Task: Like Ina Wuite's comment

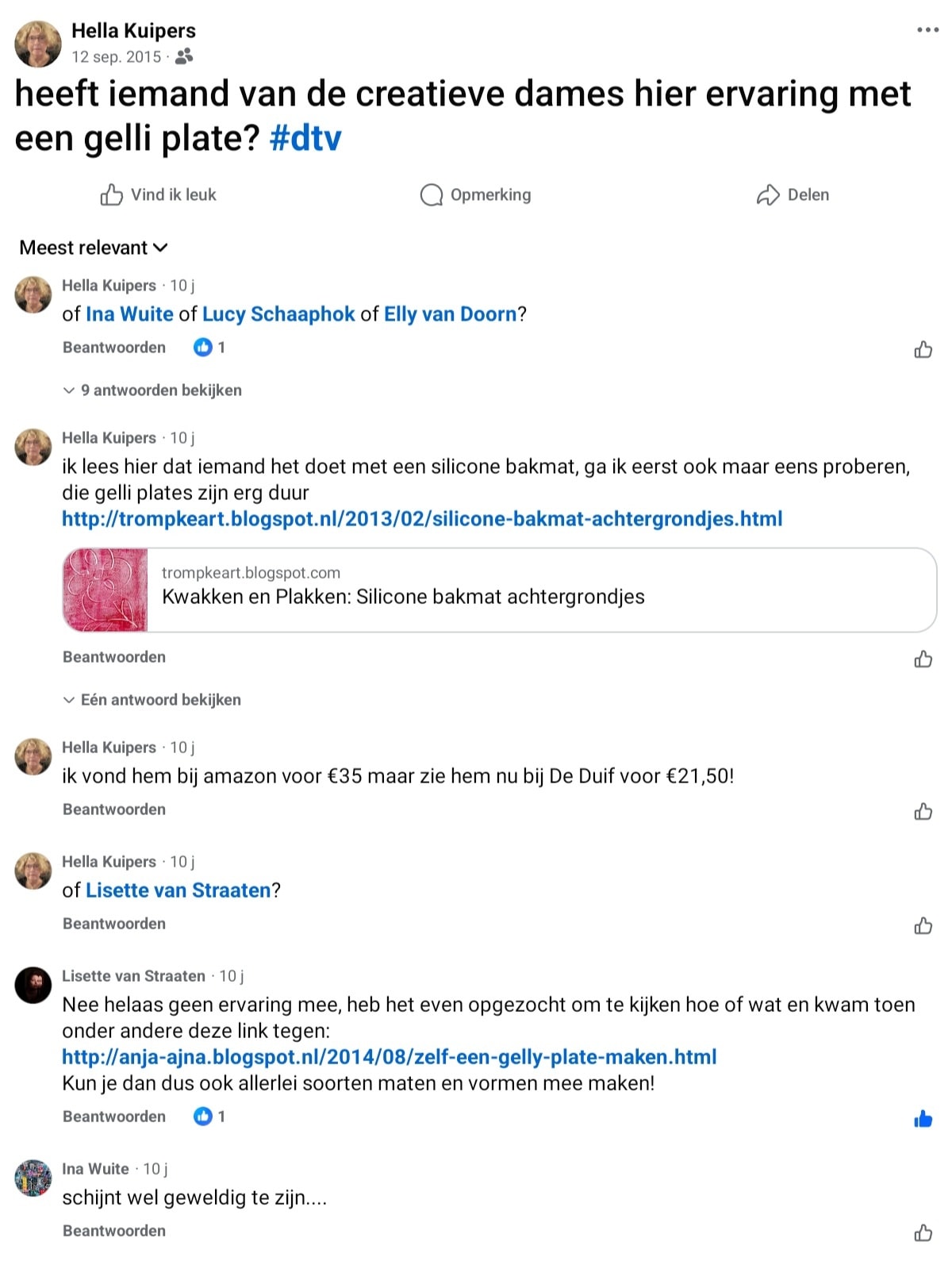Action: click(923, 1232)
